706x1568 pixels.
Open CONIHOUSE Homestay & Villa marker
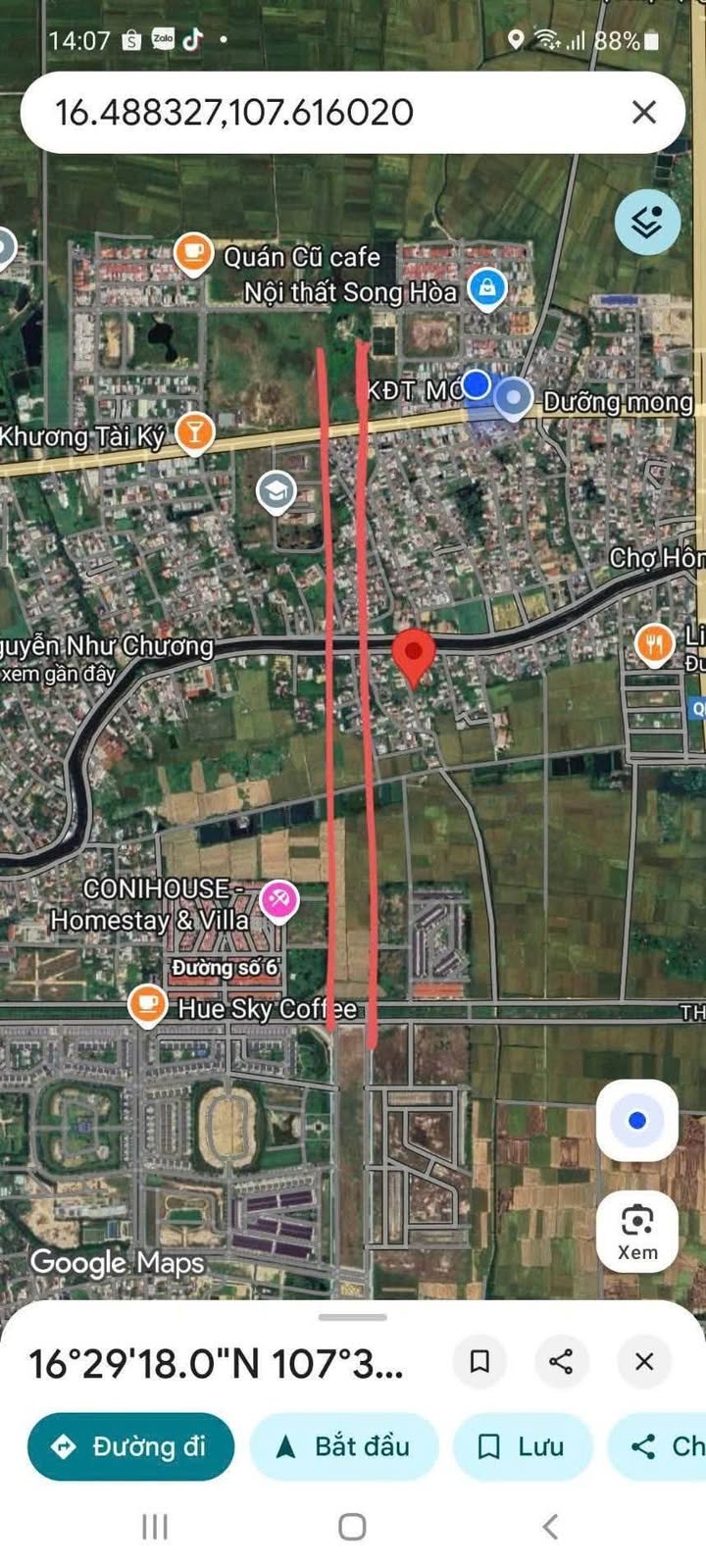(279, 899)
